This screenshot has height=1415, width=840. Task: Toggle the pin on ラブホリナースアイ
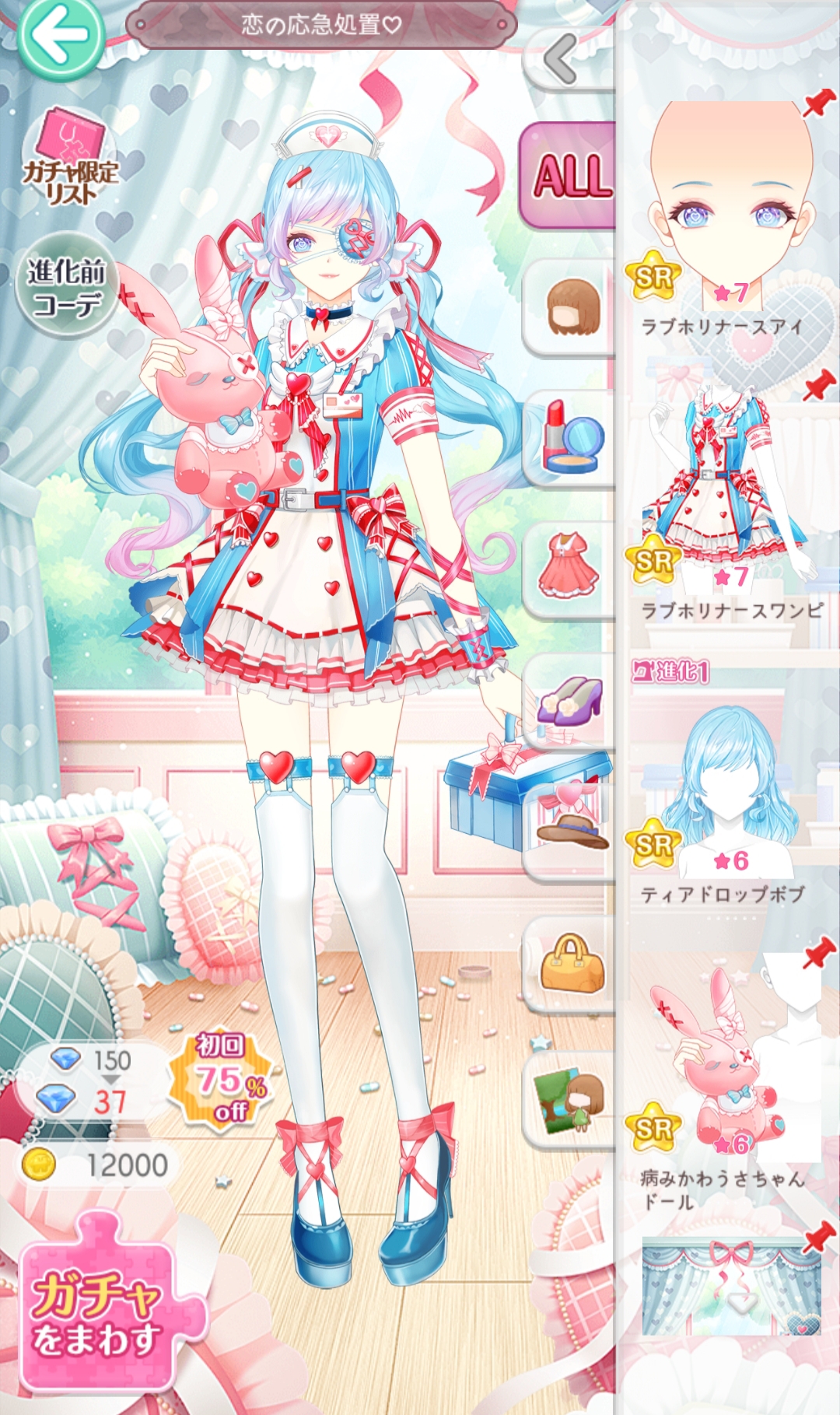[817, 103]
